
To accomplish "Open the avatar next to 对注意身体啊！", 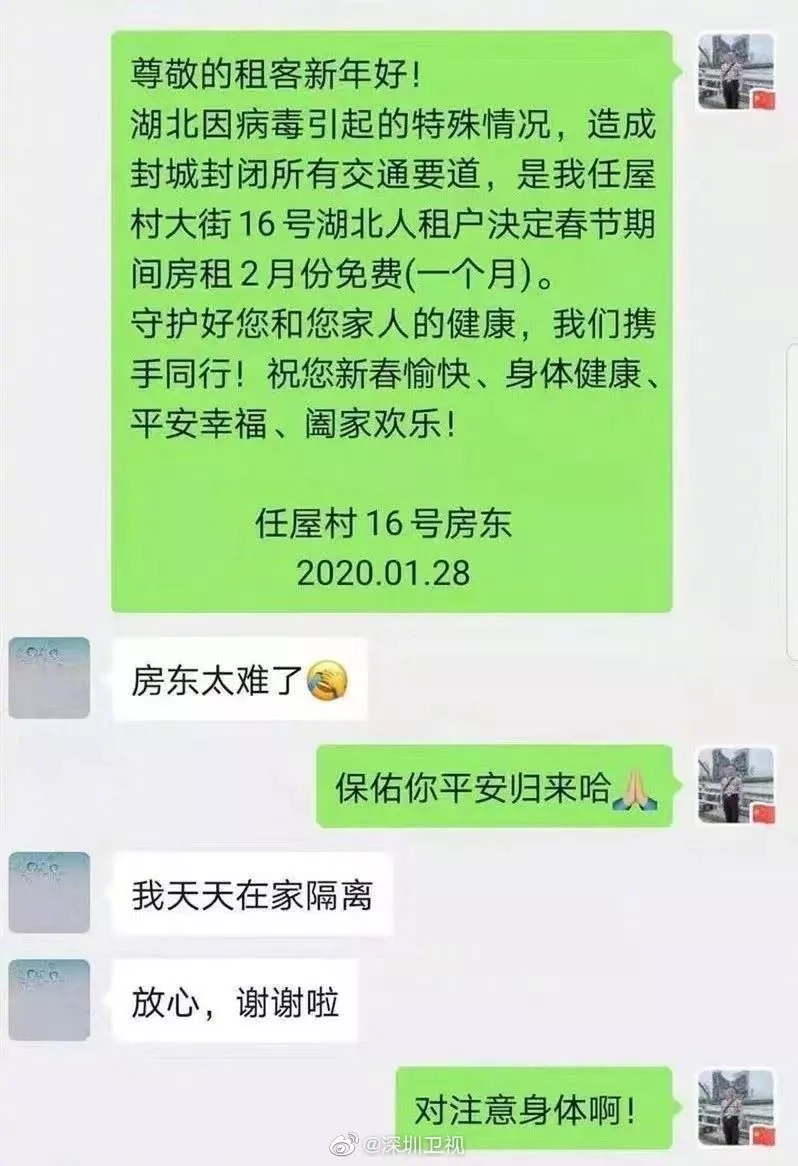I will (x=736, y=1106).
